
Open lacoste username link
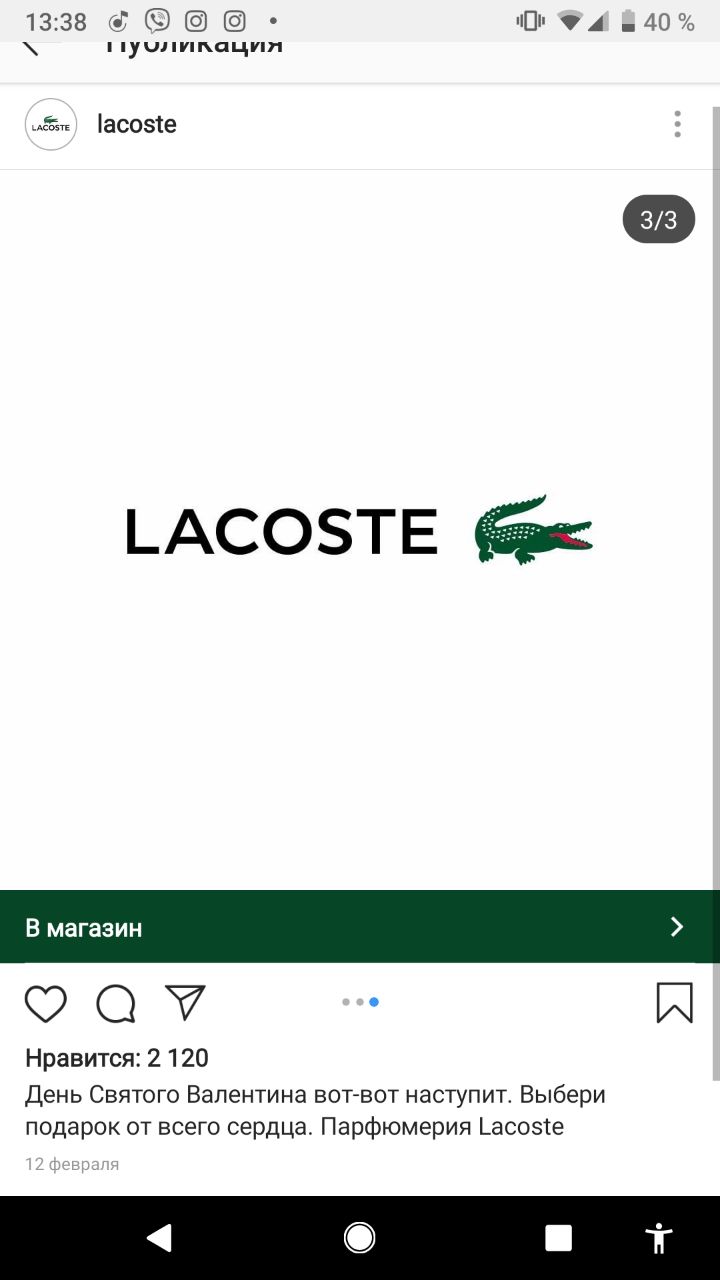tap(137, 124)
